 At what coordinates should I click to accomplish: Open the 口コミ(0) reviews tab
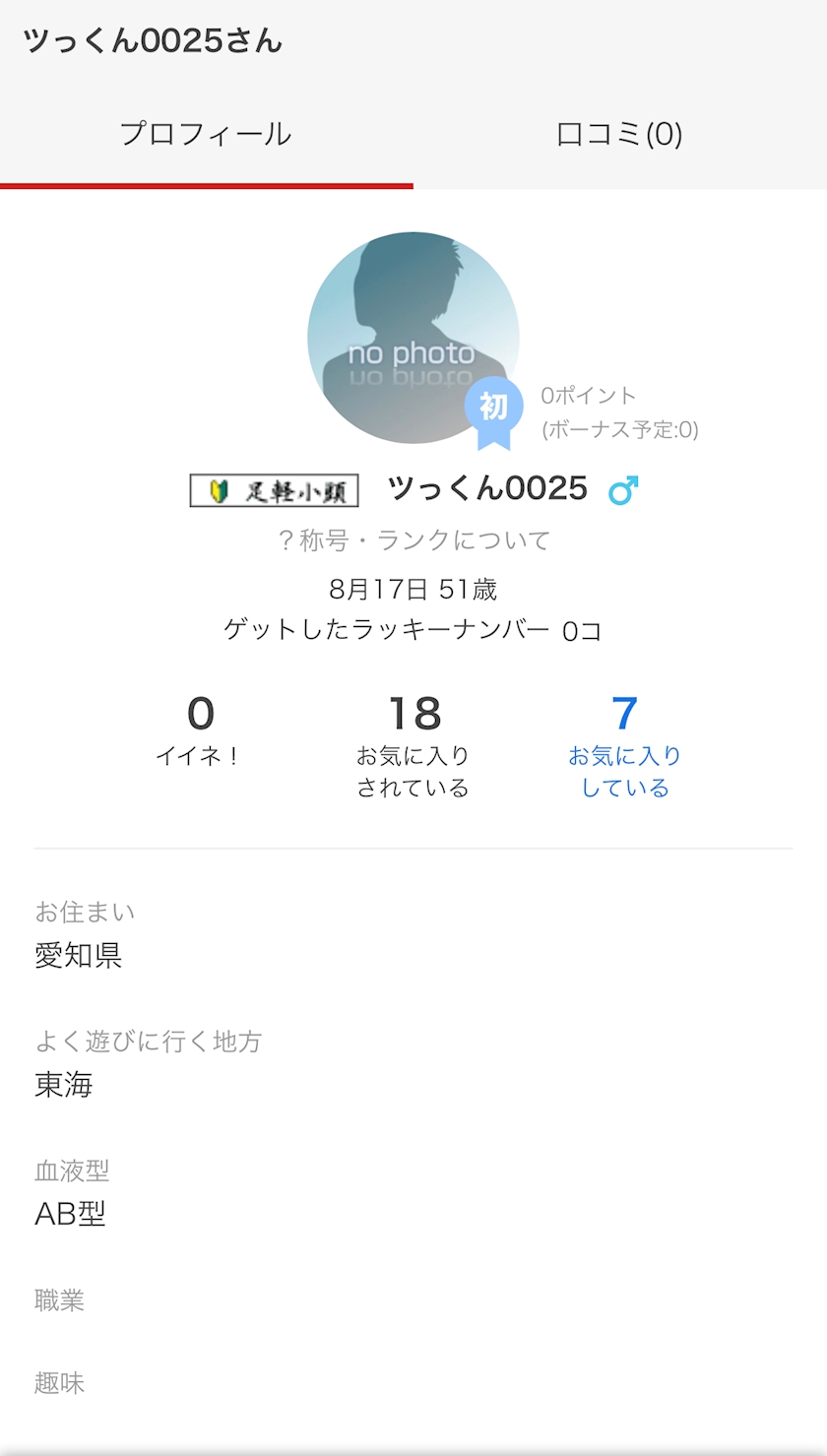point(619,134)
